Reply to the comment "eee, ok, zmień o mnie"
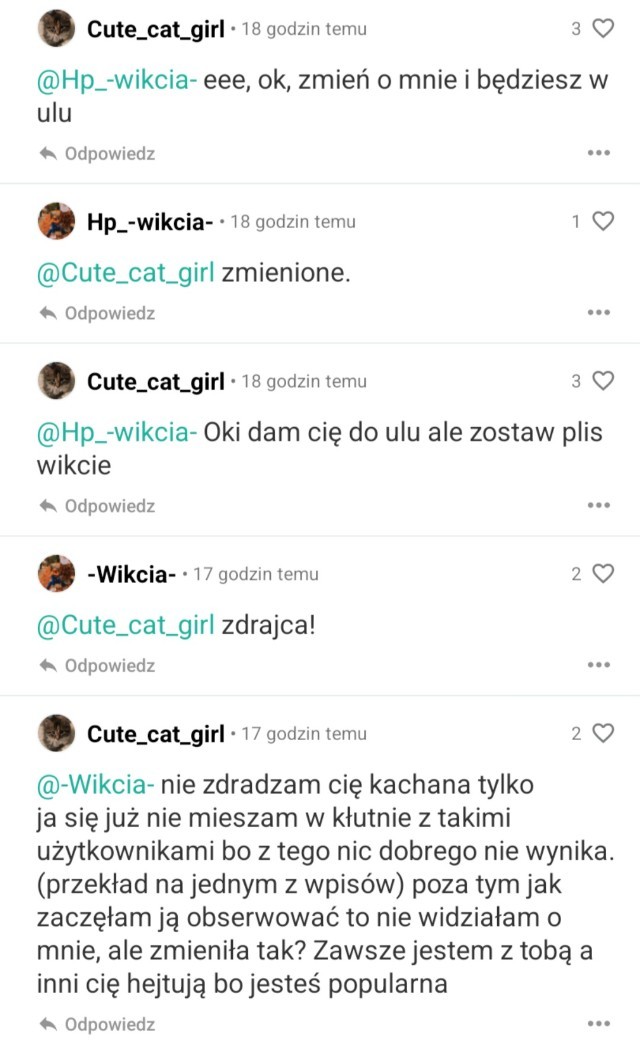 click(x=98, y=154)
